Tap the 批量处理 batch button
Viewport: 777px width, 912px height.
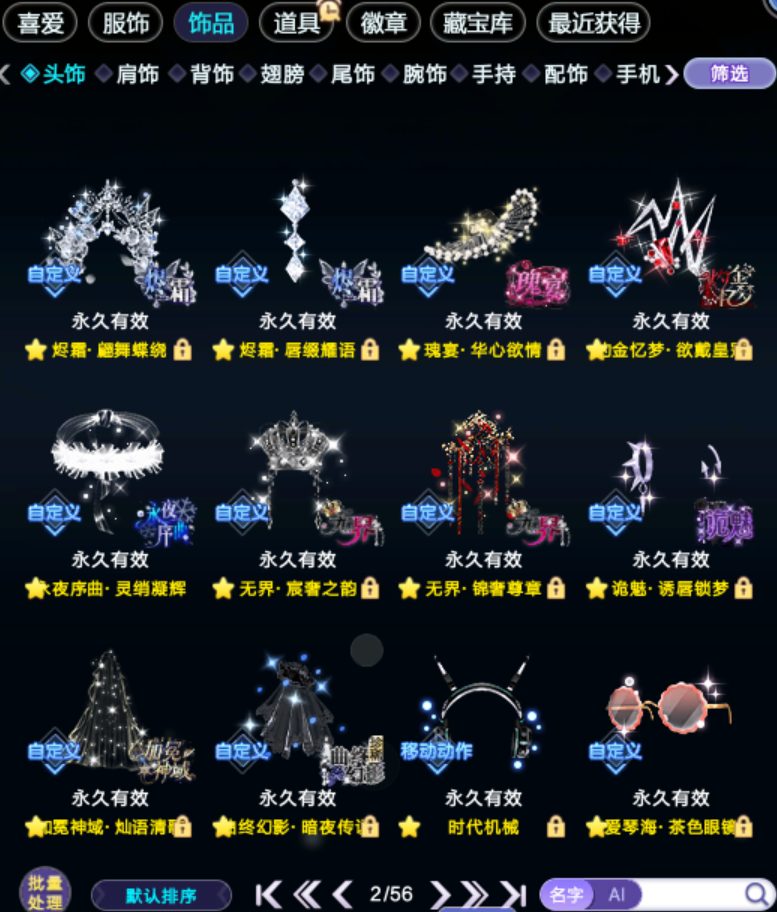45,892
